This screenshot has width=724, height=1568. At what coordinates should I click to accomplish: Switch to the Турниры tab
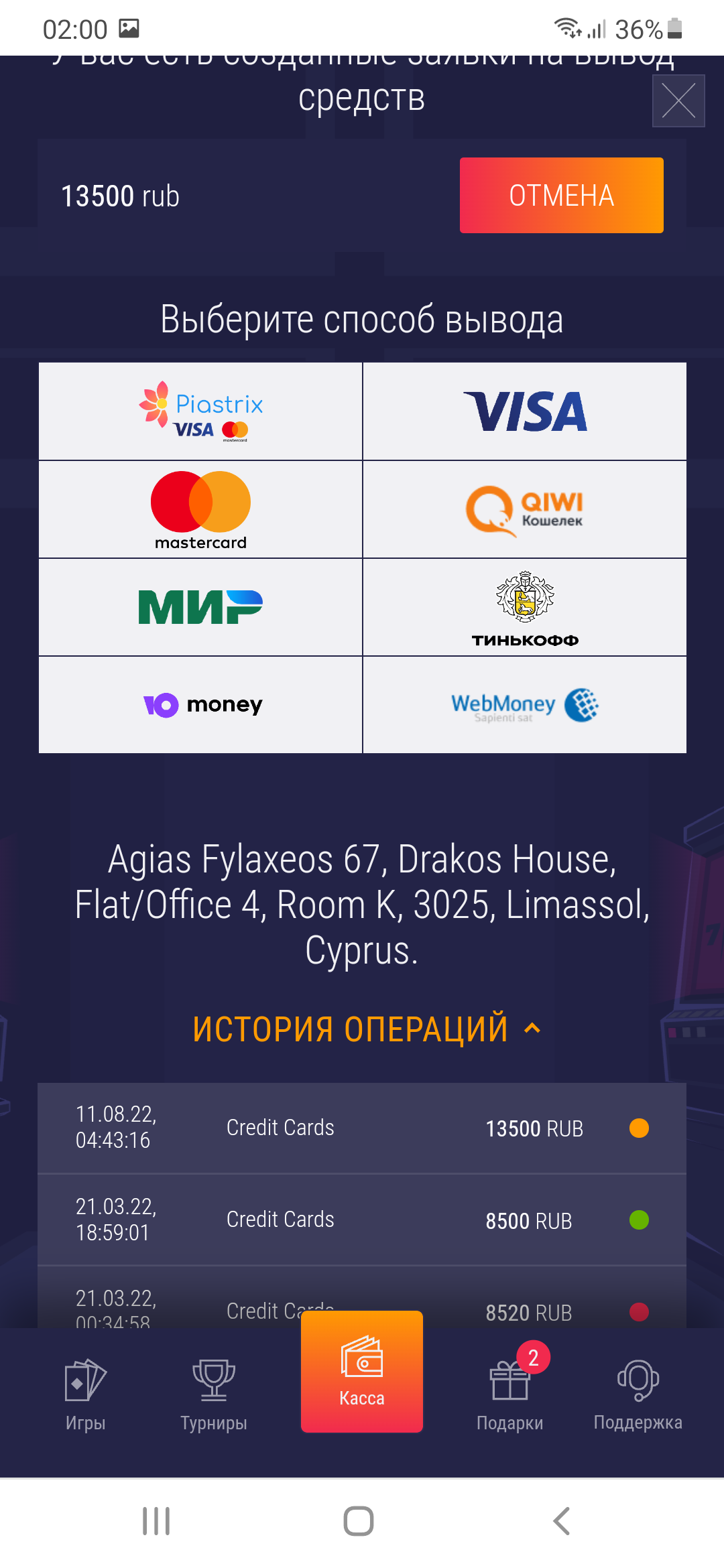(214, 1395)
